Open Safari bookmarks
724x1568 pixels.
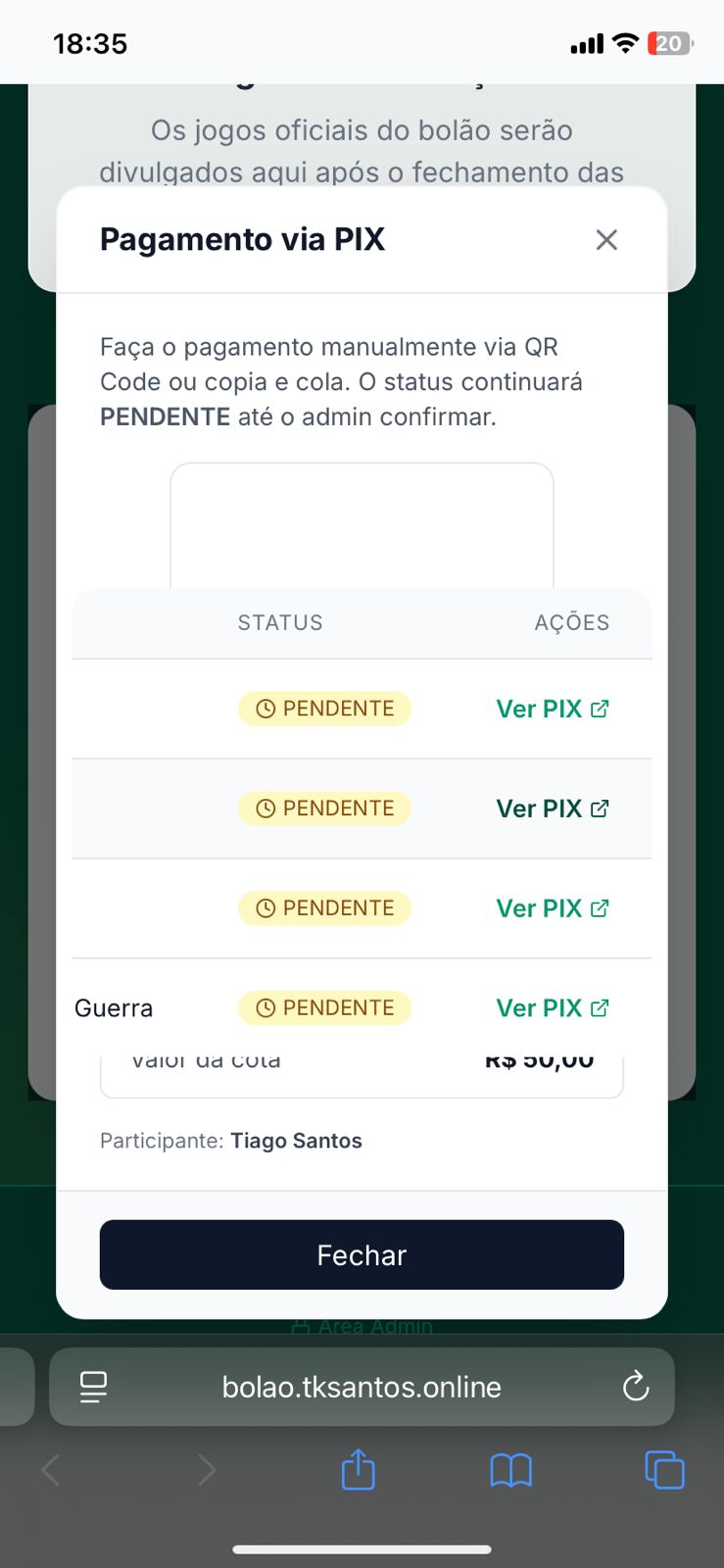click(510, 1469)
